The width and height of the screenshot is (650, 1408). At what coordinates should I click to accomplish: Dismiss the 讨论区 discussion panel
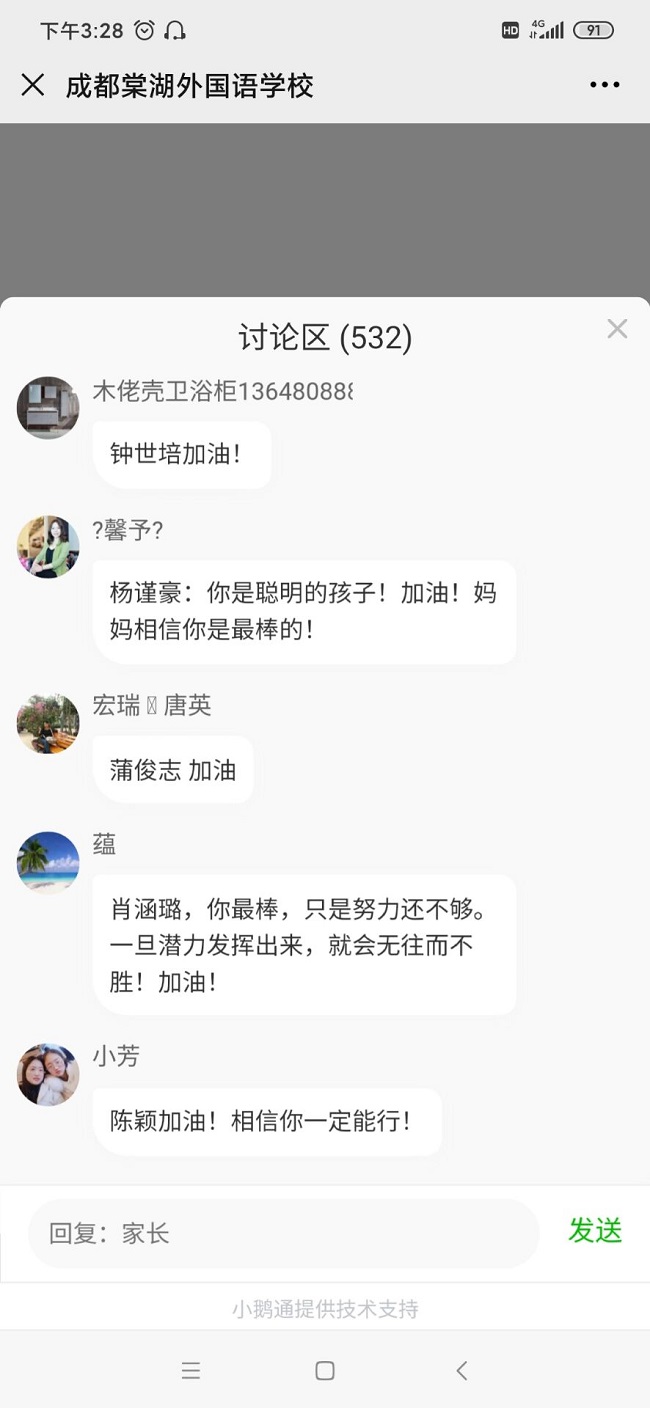[617, 329]
